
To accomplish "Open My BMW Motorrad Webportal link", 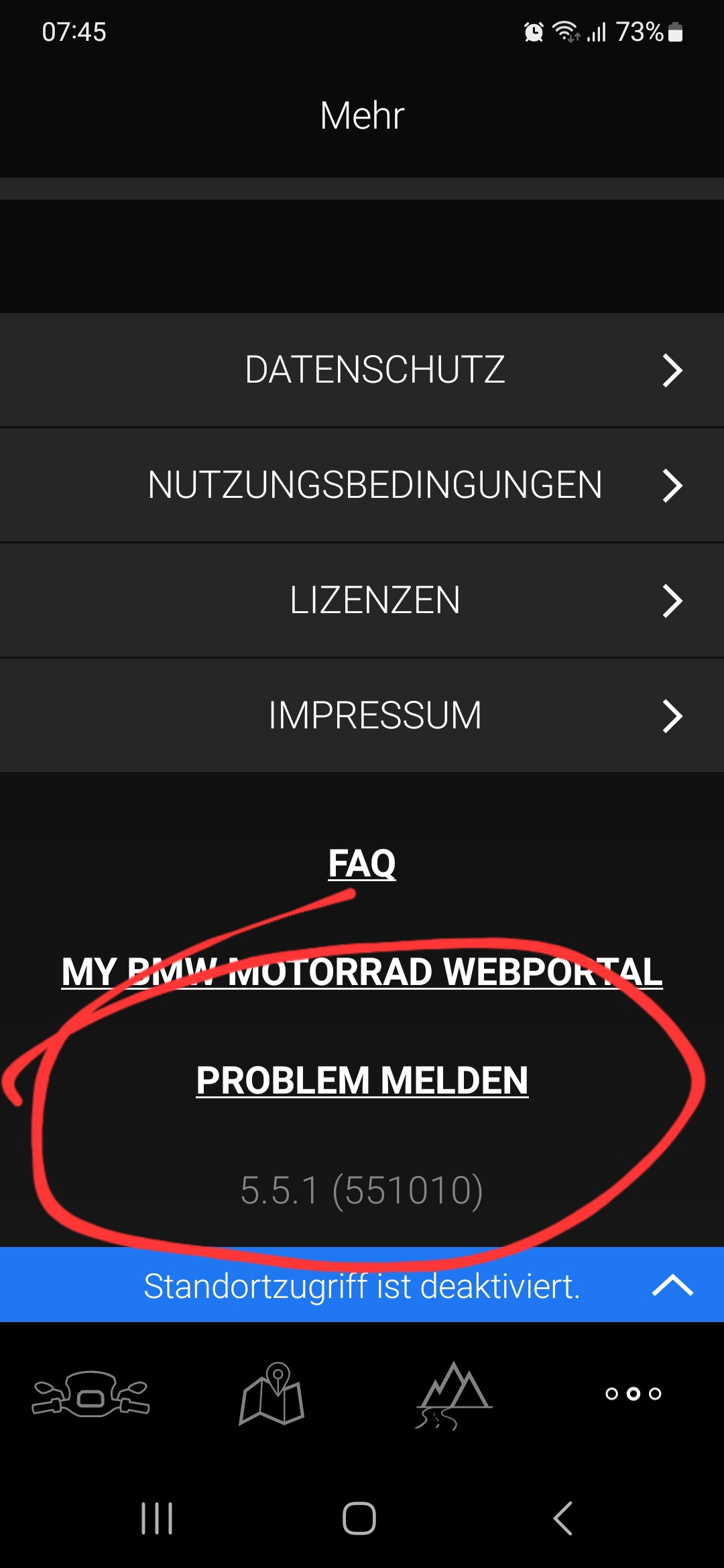I will [362, 972].
